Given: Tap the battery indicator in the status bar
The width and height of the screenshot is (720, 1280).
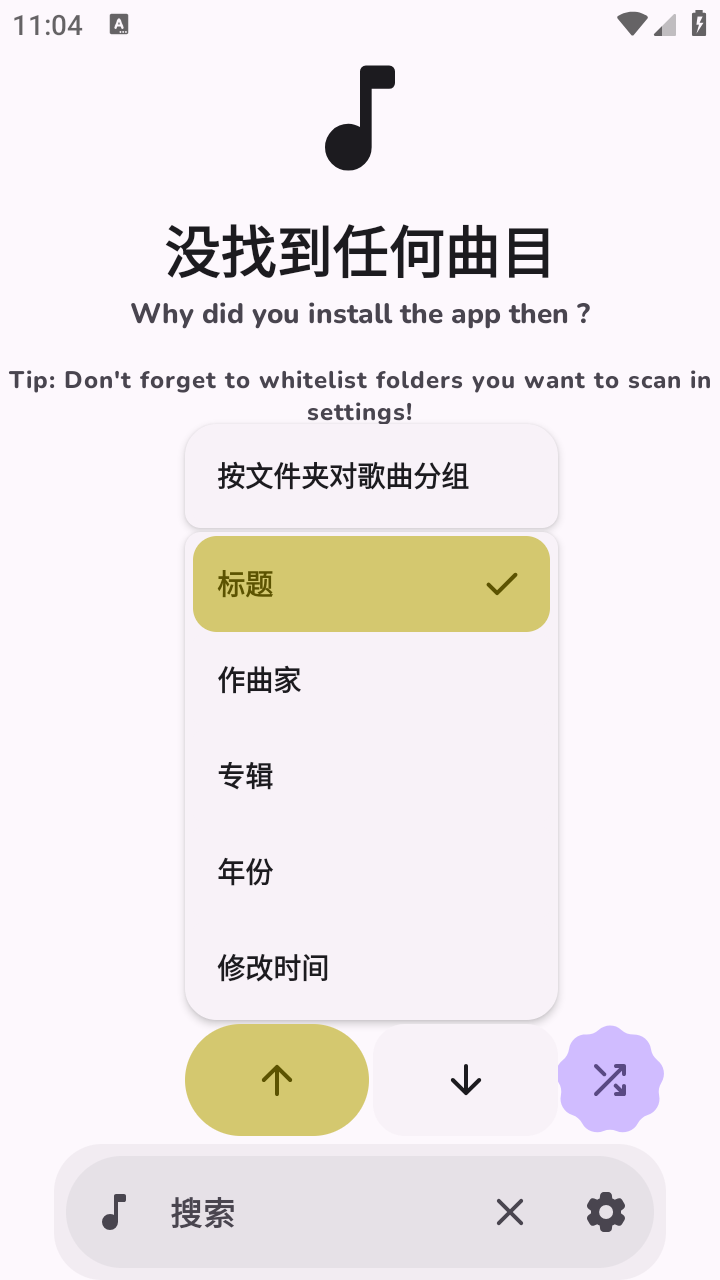Looking at the screenshot, I should (x=698, y=24).
